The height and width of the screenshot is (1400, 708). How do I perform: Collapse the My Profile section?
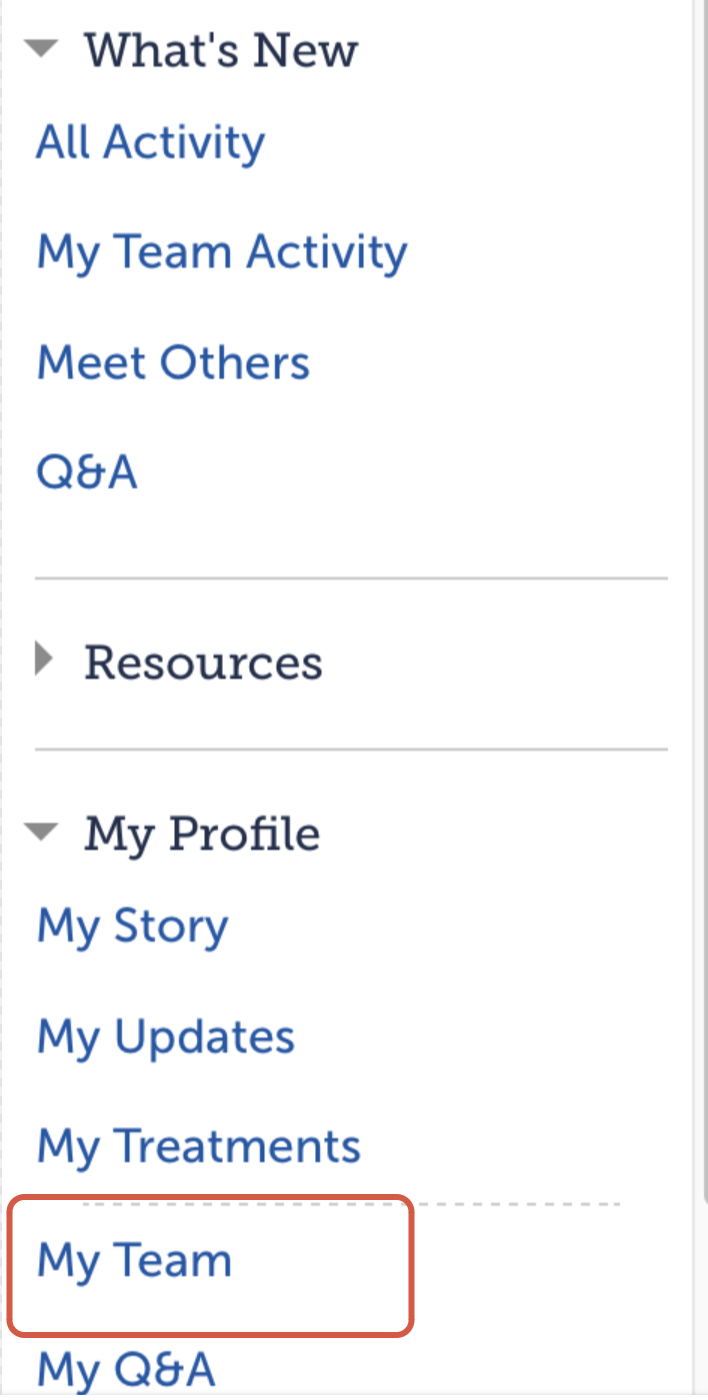coord(42,833)
